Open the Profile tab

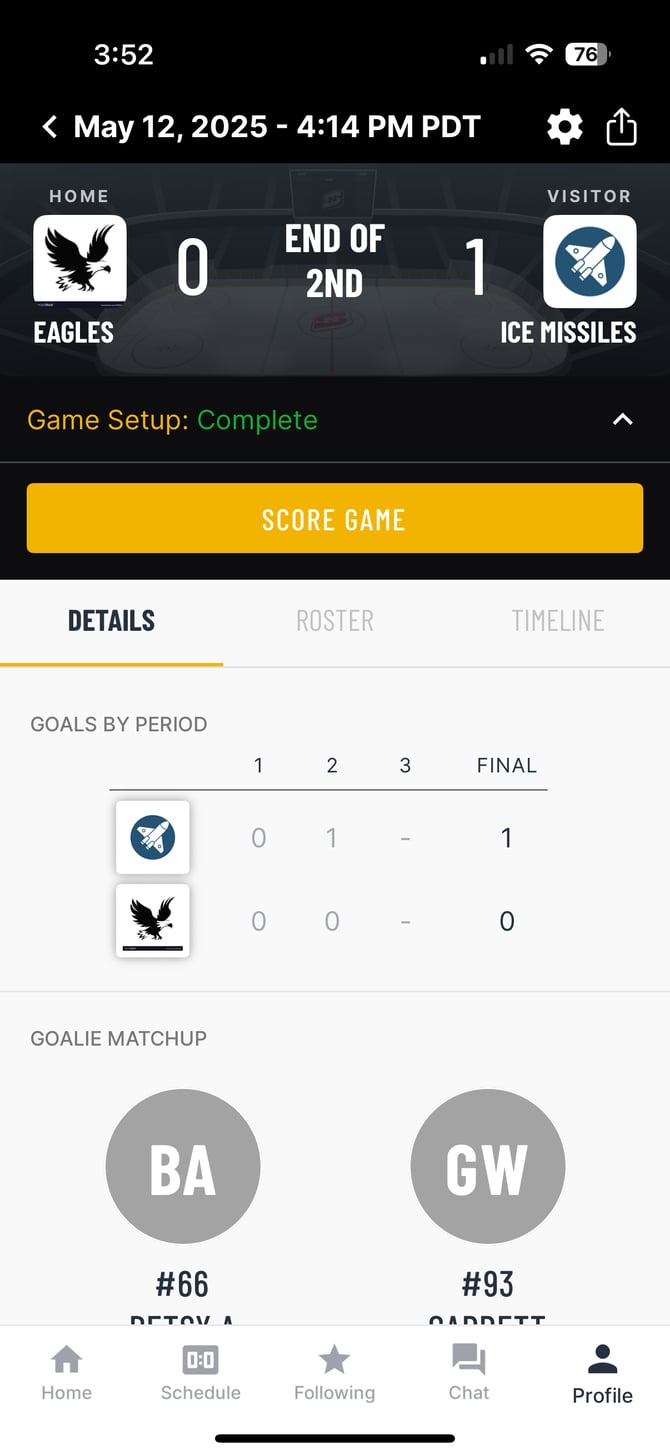click(602, 1373)
